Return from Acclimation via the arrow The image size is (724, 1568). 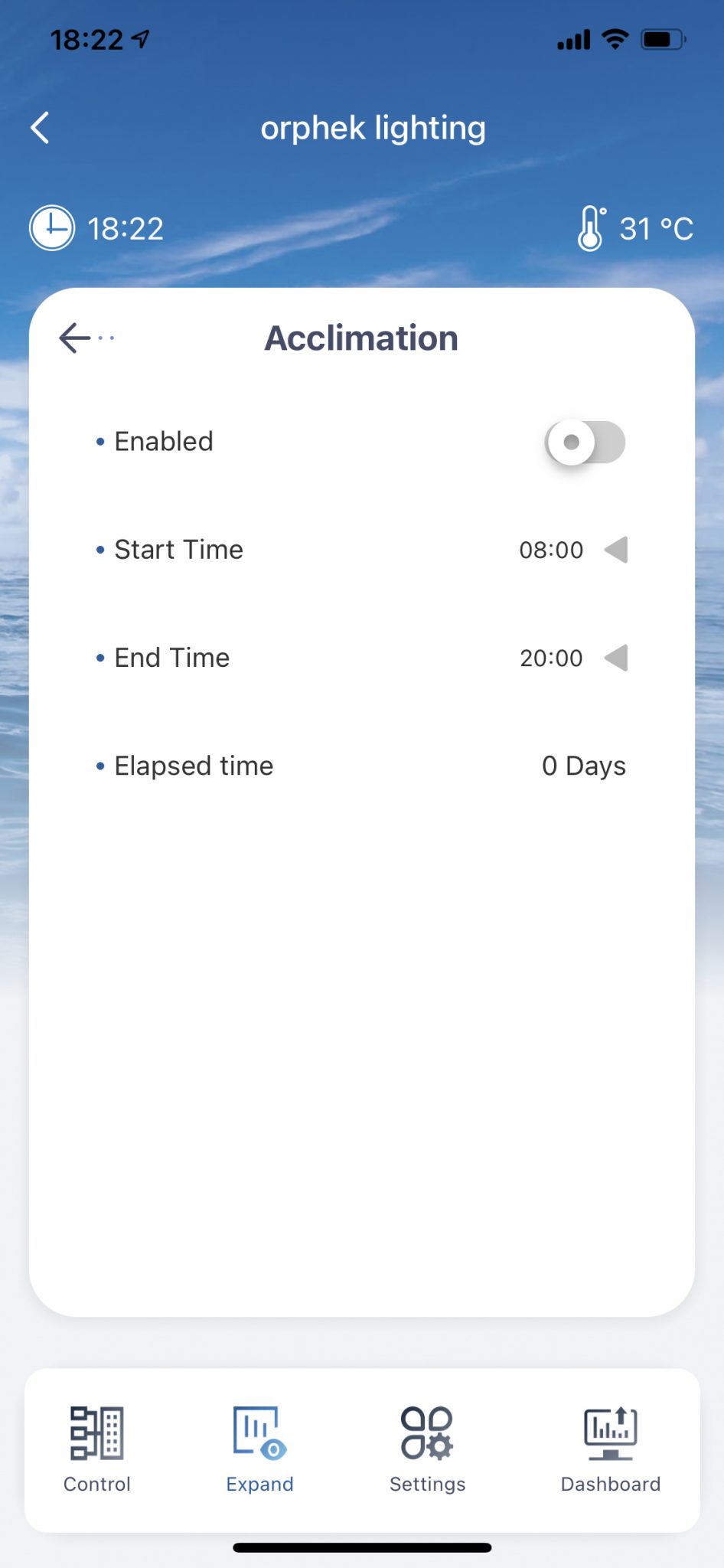(86, 338)
